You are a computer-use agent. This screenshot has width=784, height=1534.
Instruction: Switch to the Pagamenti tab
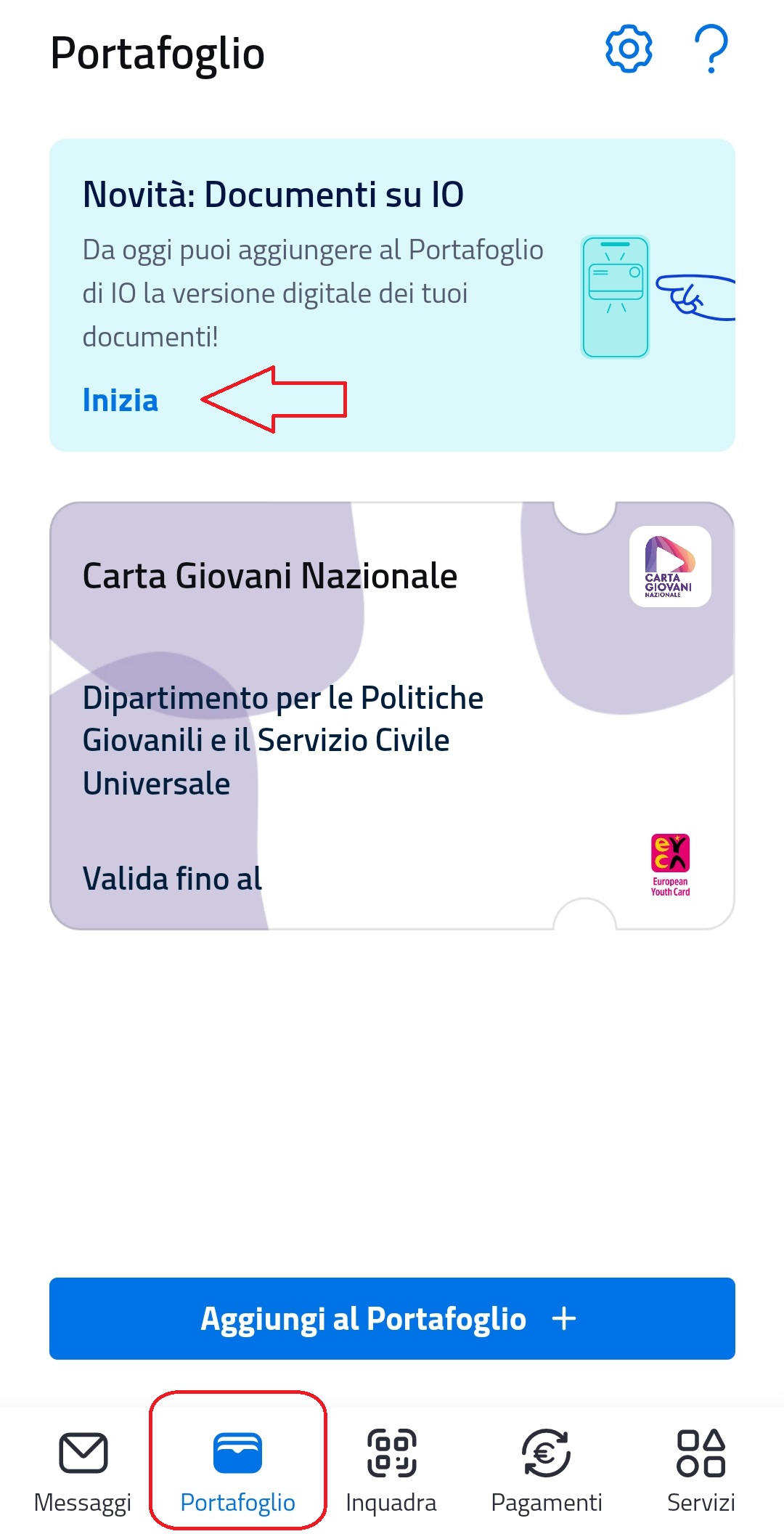(x=547, y=1472)
